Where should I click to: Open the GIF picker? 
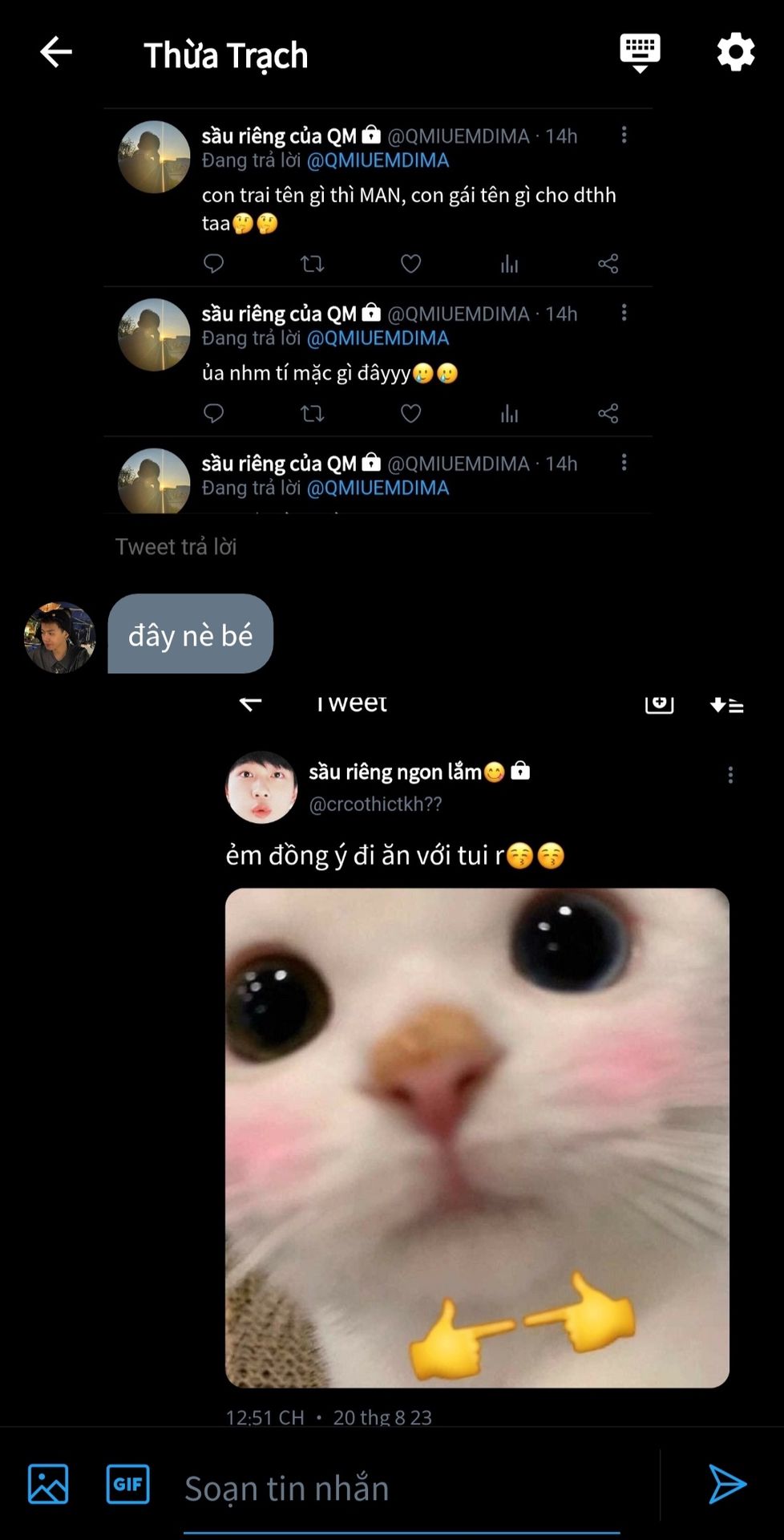click(128, 1483)
